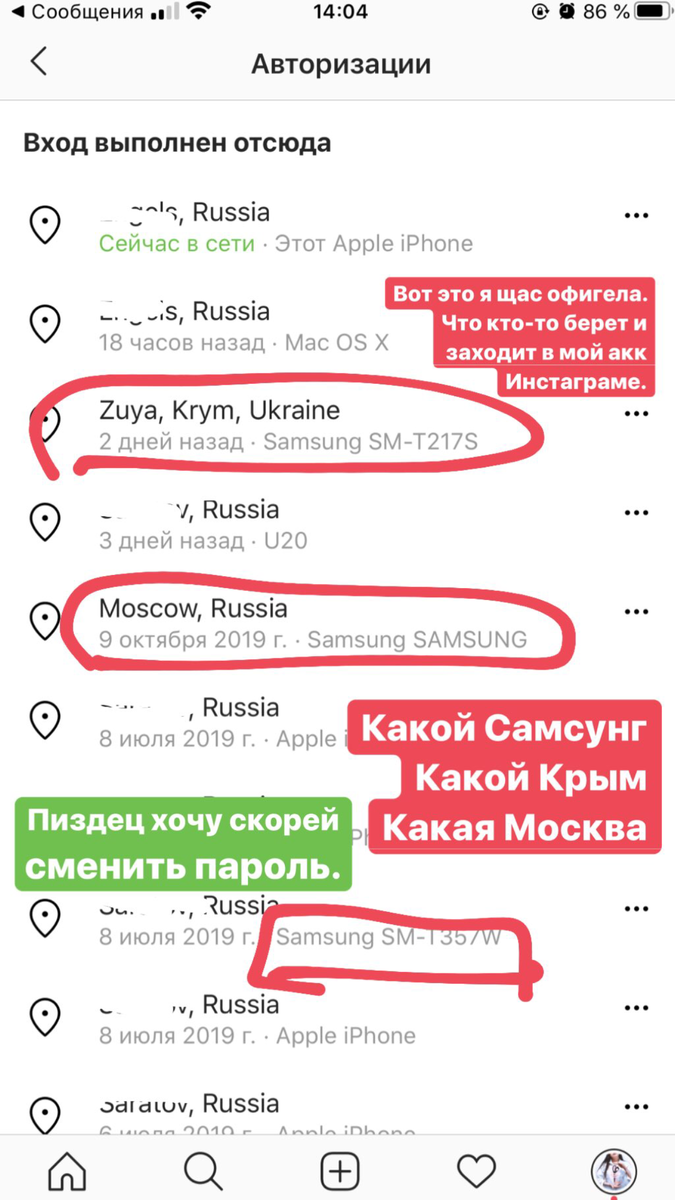Open the U20 device login entry

337,524
